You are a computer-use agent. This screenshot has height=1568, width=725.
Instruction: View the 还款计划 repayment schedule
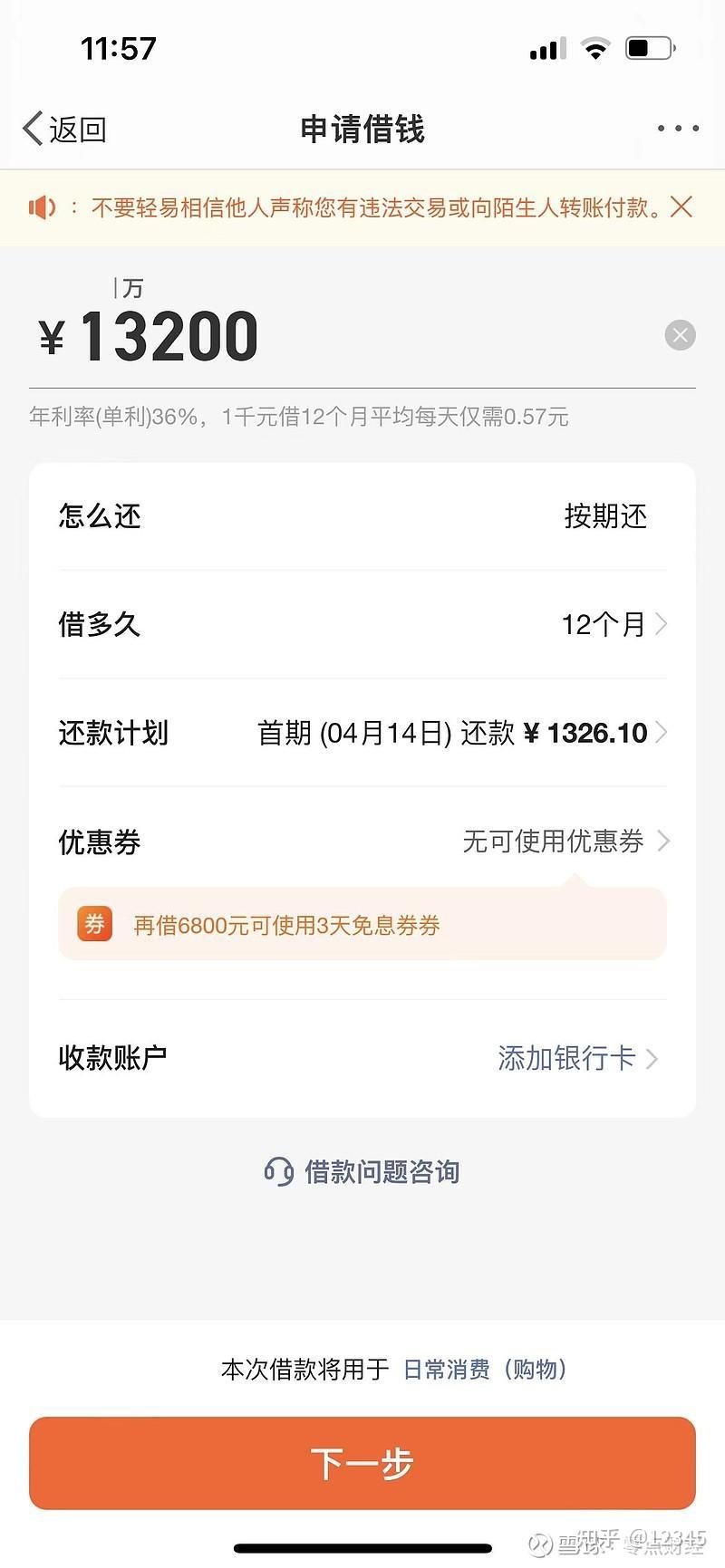click(362, 733)
